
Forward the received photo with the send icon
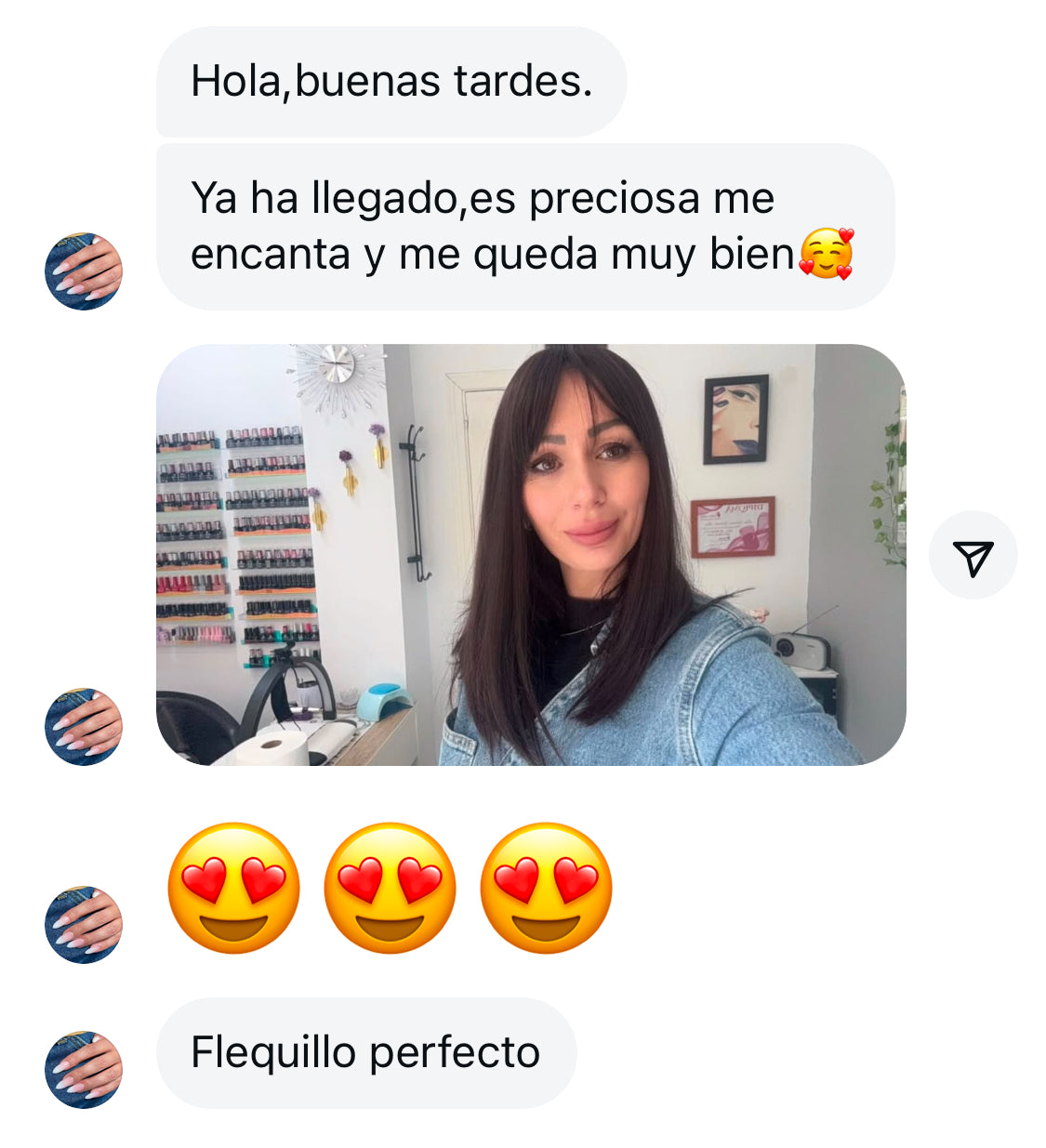973,556
